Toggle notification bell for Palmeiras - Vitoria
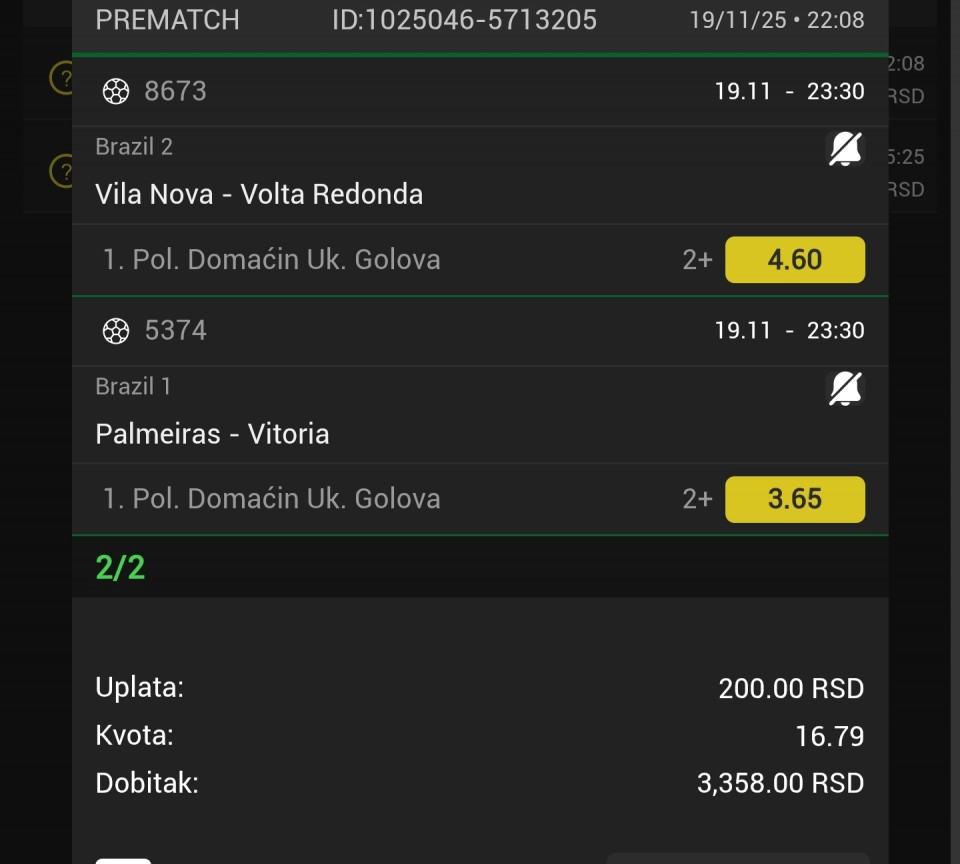 pyautogui.click(x=845, y=388)
